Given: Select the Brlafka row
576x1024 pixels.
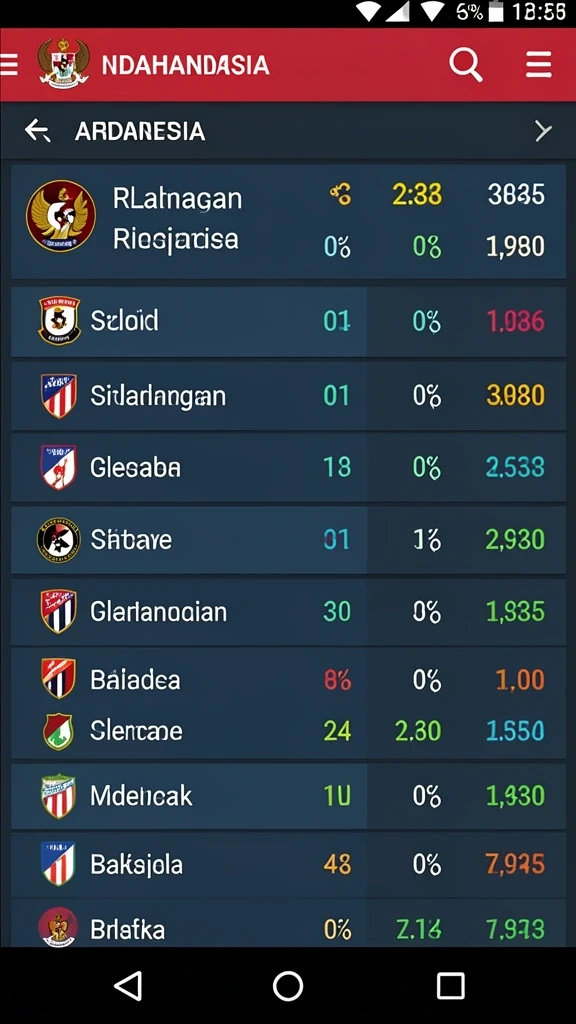Looking at the screenshot, I should click(x=288, y=924).
